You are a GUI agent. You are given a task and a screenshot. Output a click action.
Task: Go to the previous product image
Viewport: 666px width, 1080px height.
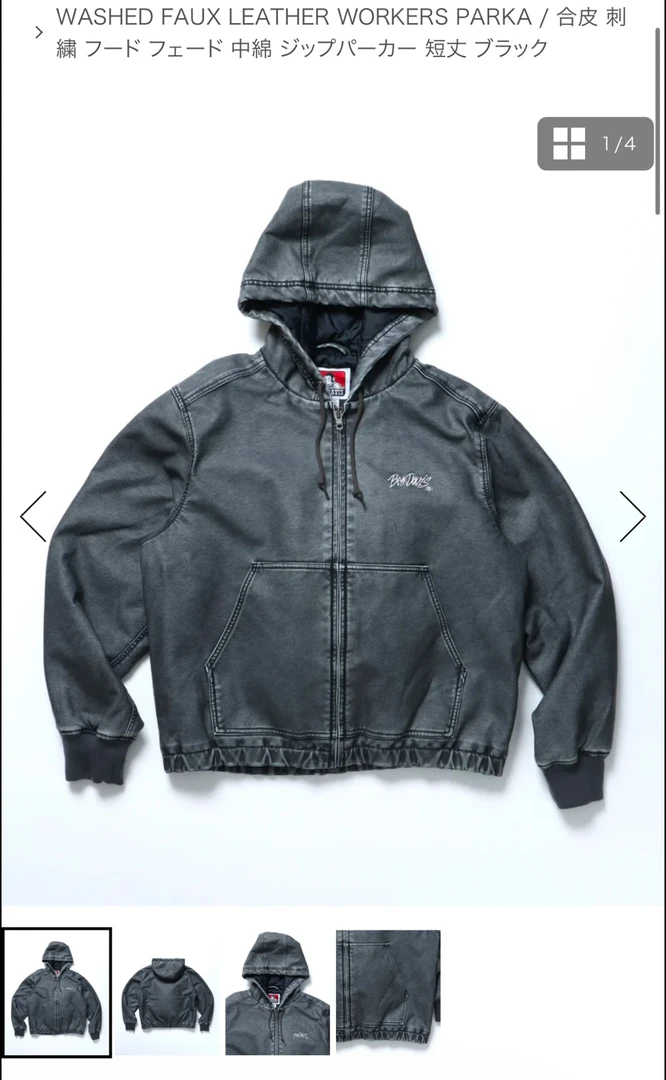(33, 516)
